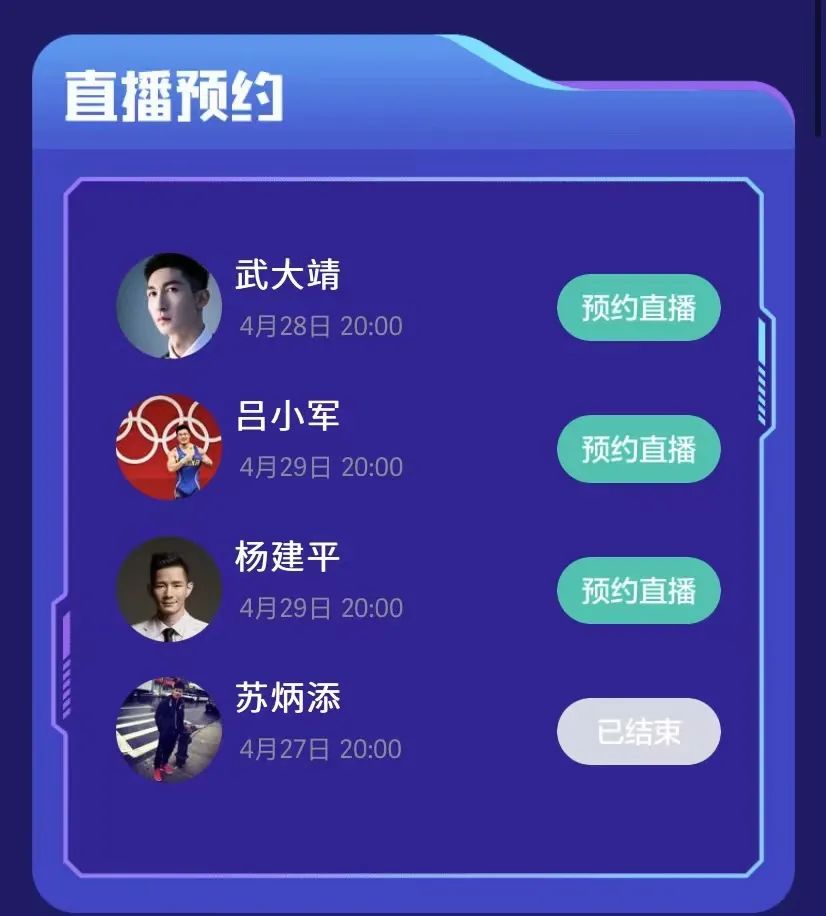Reserve 武大靖's live stream
The width and height of the screenshot is (826, 916).
pyautogui.click(x=638, y=308)
